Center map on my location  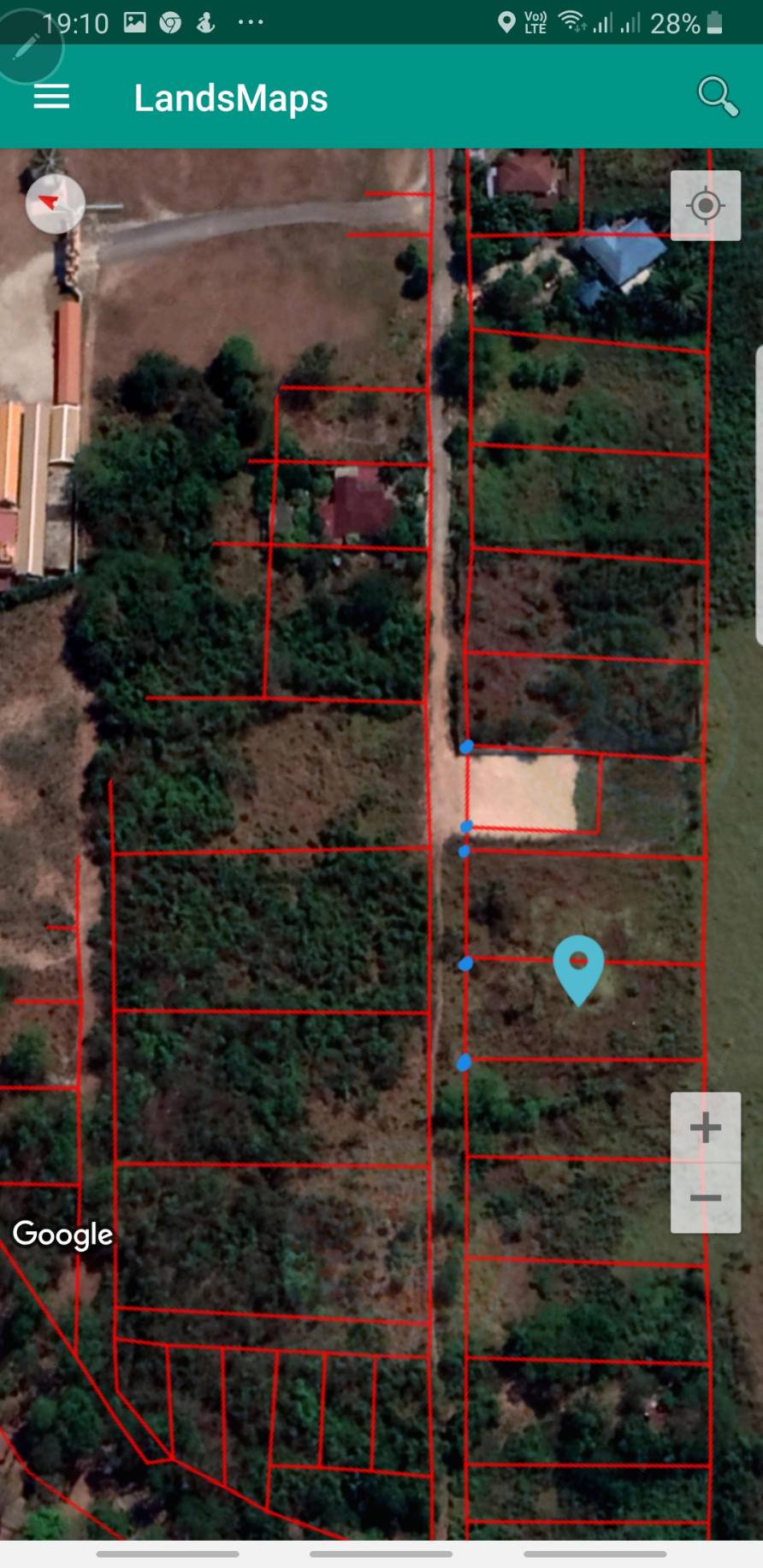(706, 205)
